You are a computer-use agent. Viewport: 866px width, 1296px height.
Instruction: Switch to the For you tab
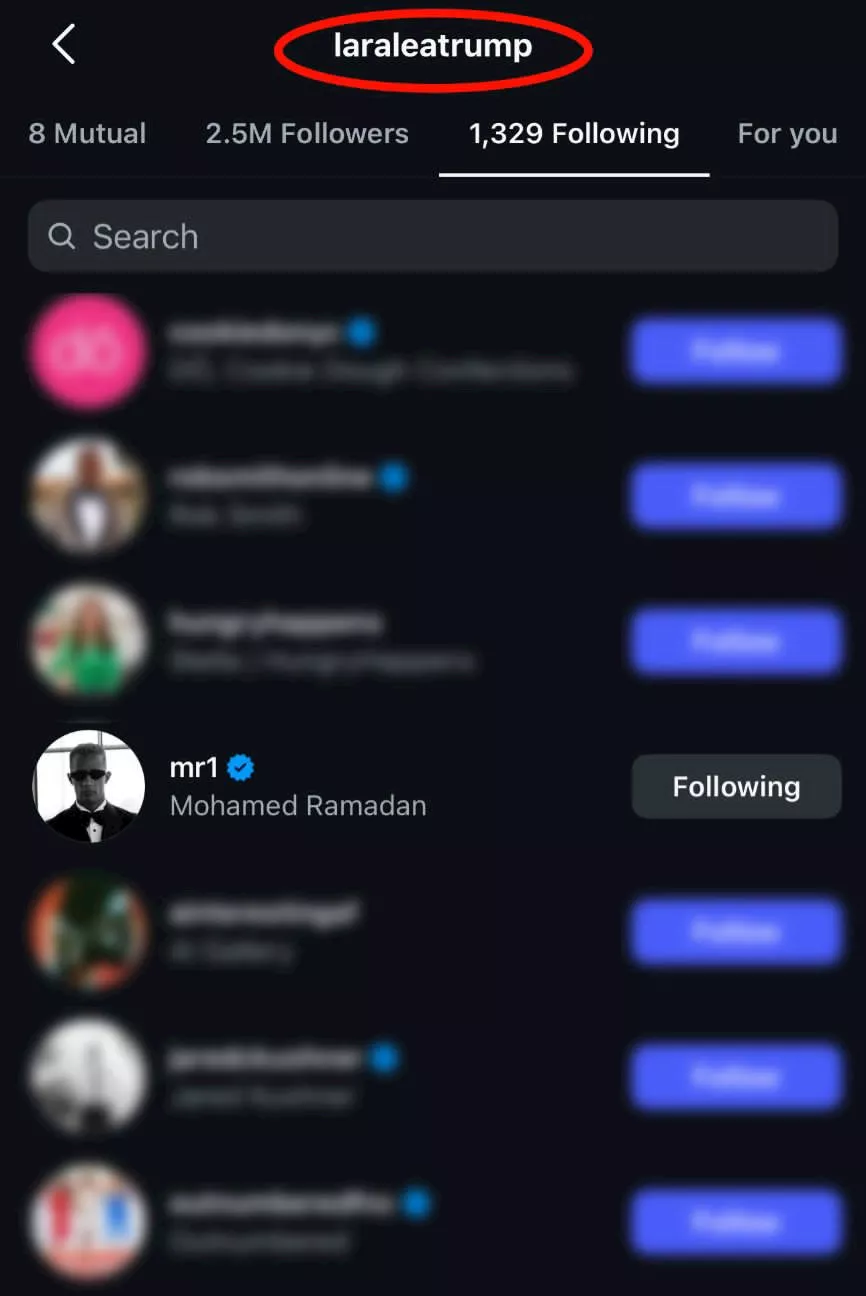(x=787, y=134)
